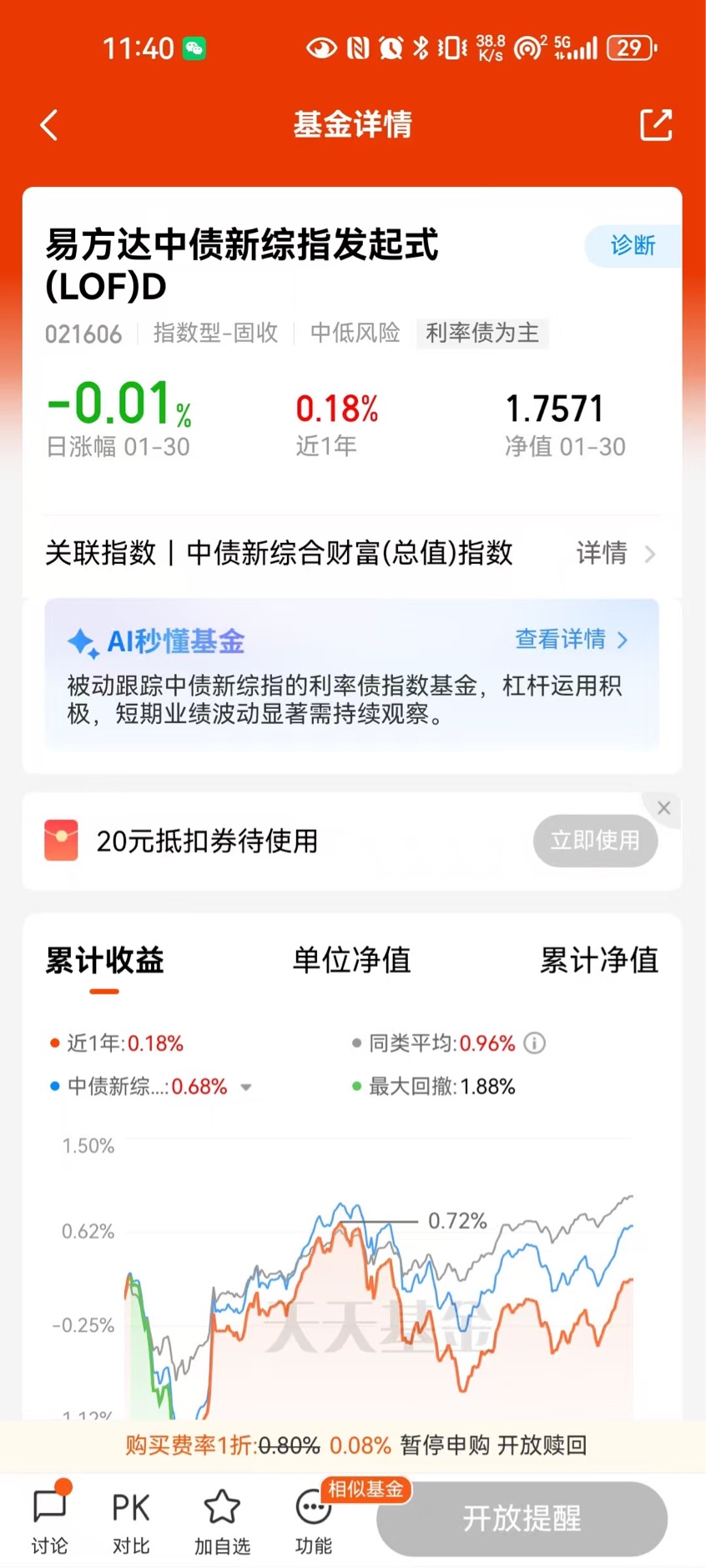Open the 讨论 discussion section
Viewport: 706px width, 1568px height.
tap(49, 1520)
